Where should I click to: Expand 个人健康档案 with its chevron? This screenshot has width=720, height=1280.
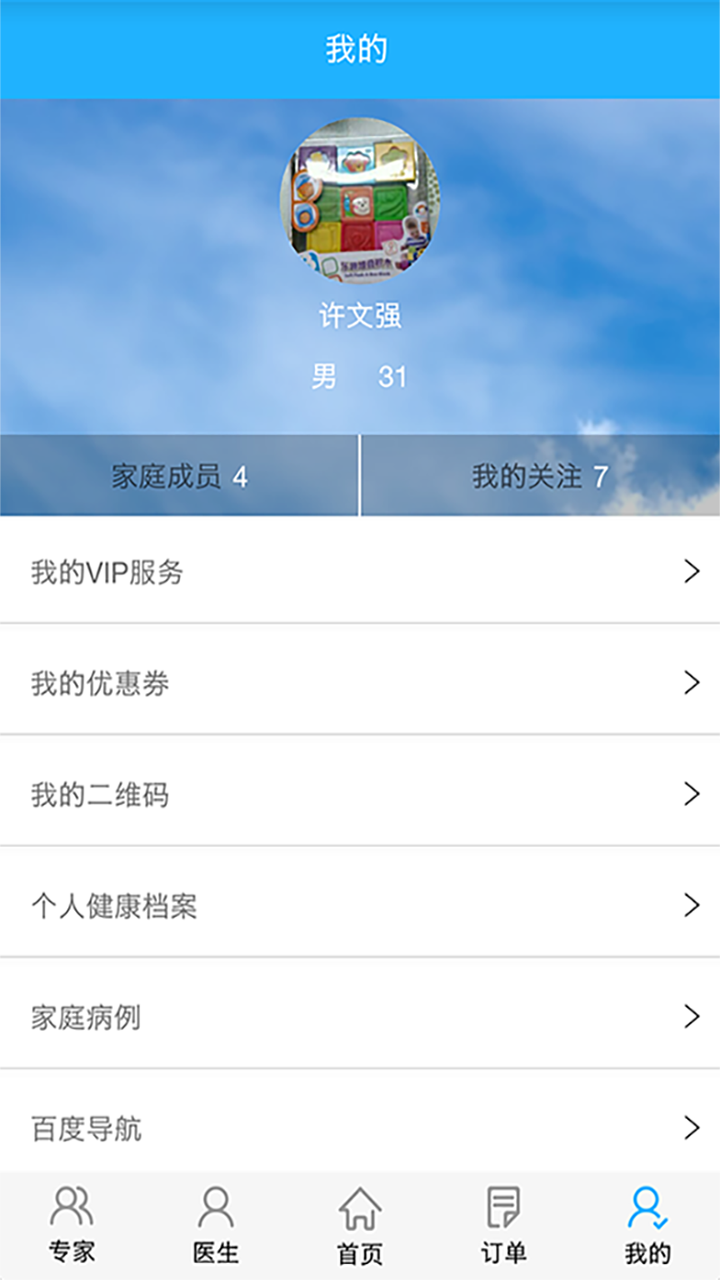tap(692, 906)
